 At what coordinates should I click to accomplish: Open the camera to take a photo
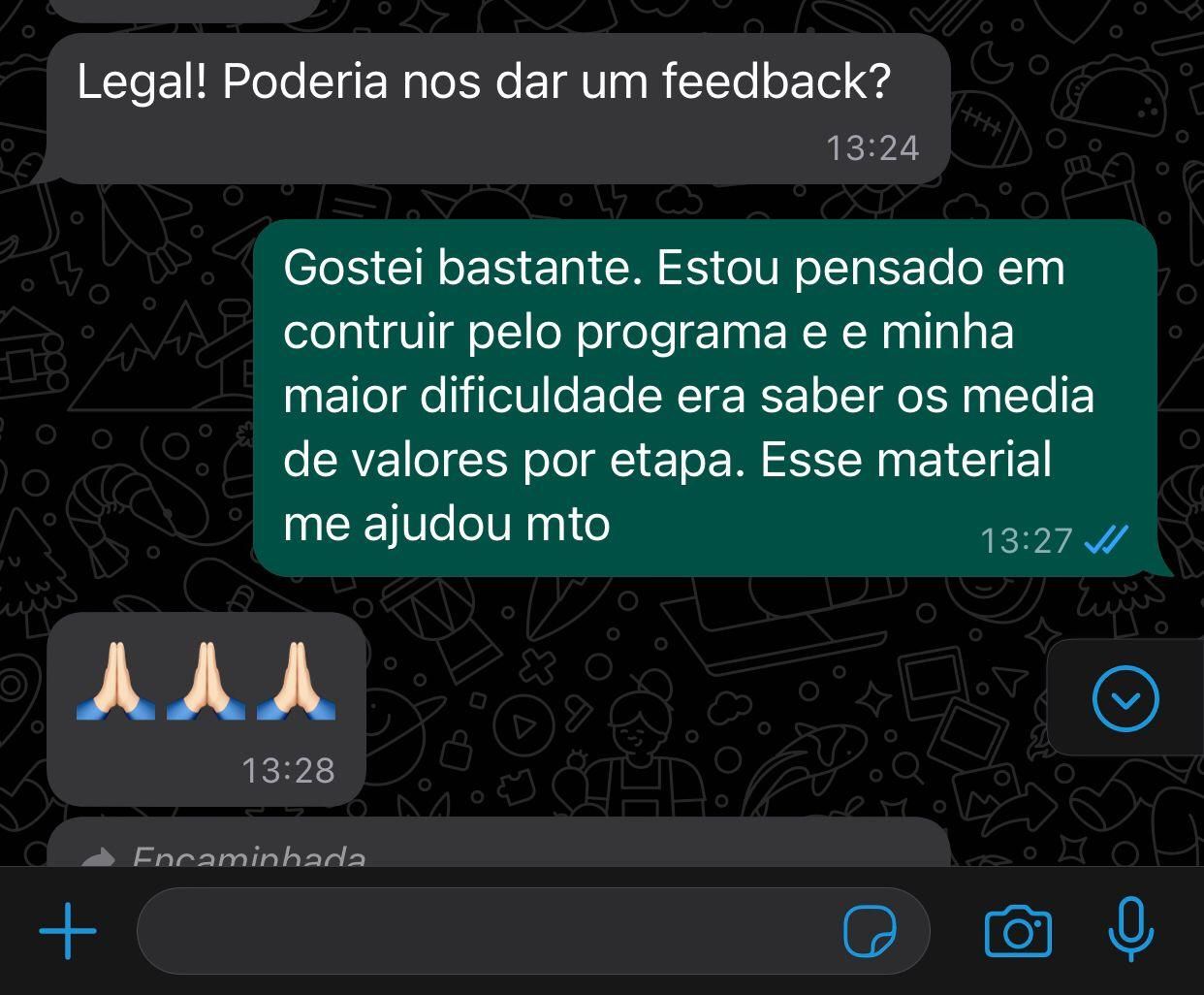[x=1018, y=932]
